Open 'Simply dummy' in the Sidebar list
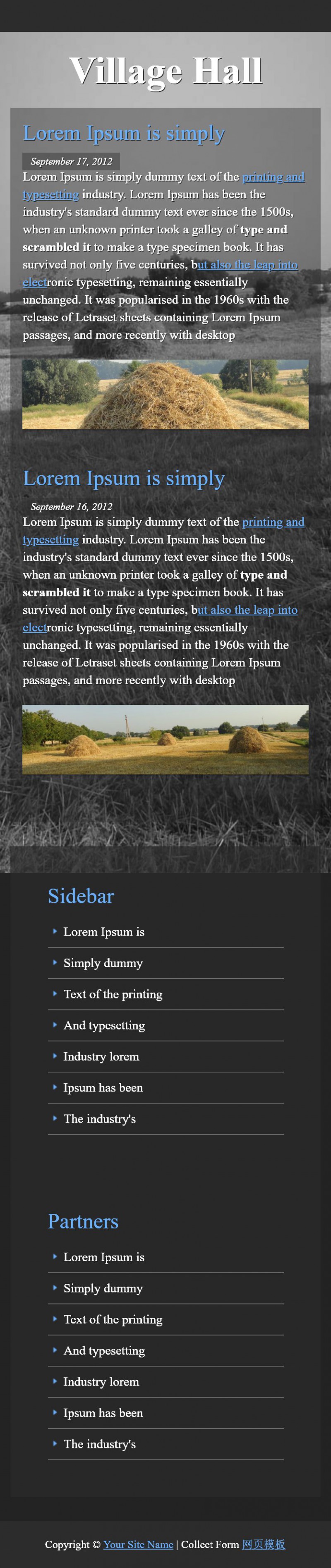Screen dimensions: 331x1568 click(x=103, y=962)
